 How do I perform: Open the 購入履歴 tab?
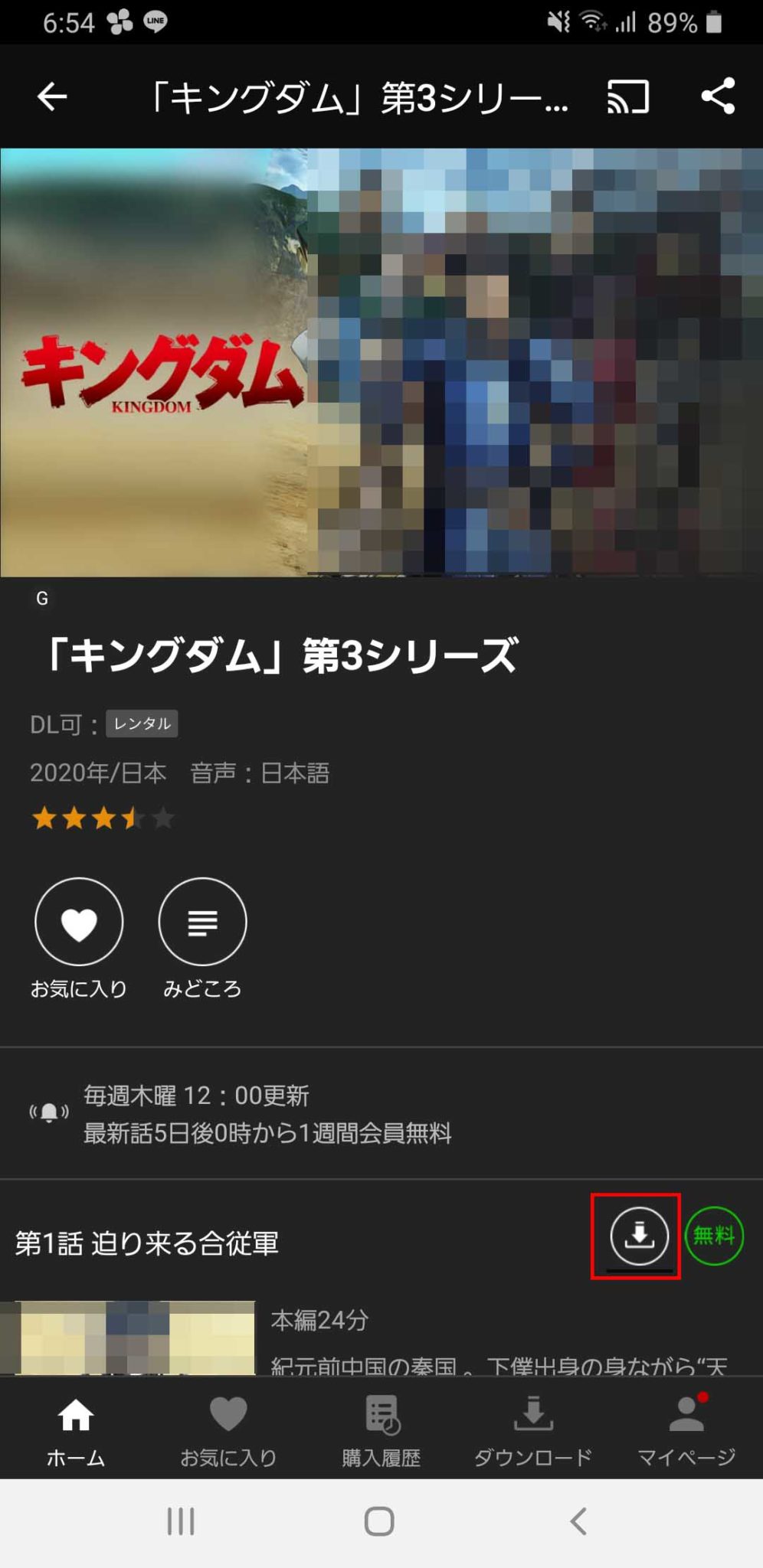[381, 1430]
